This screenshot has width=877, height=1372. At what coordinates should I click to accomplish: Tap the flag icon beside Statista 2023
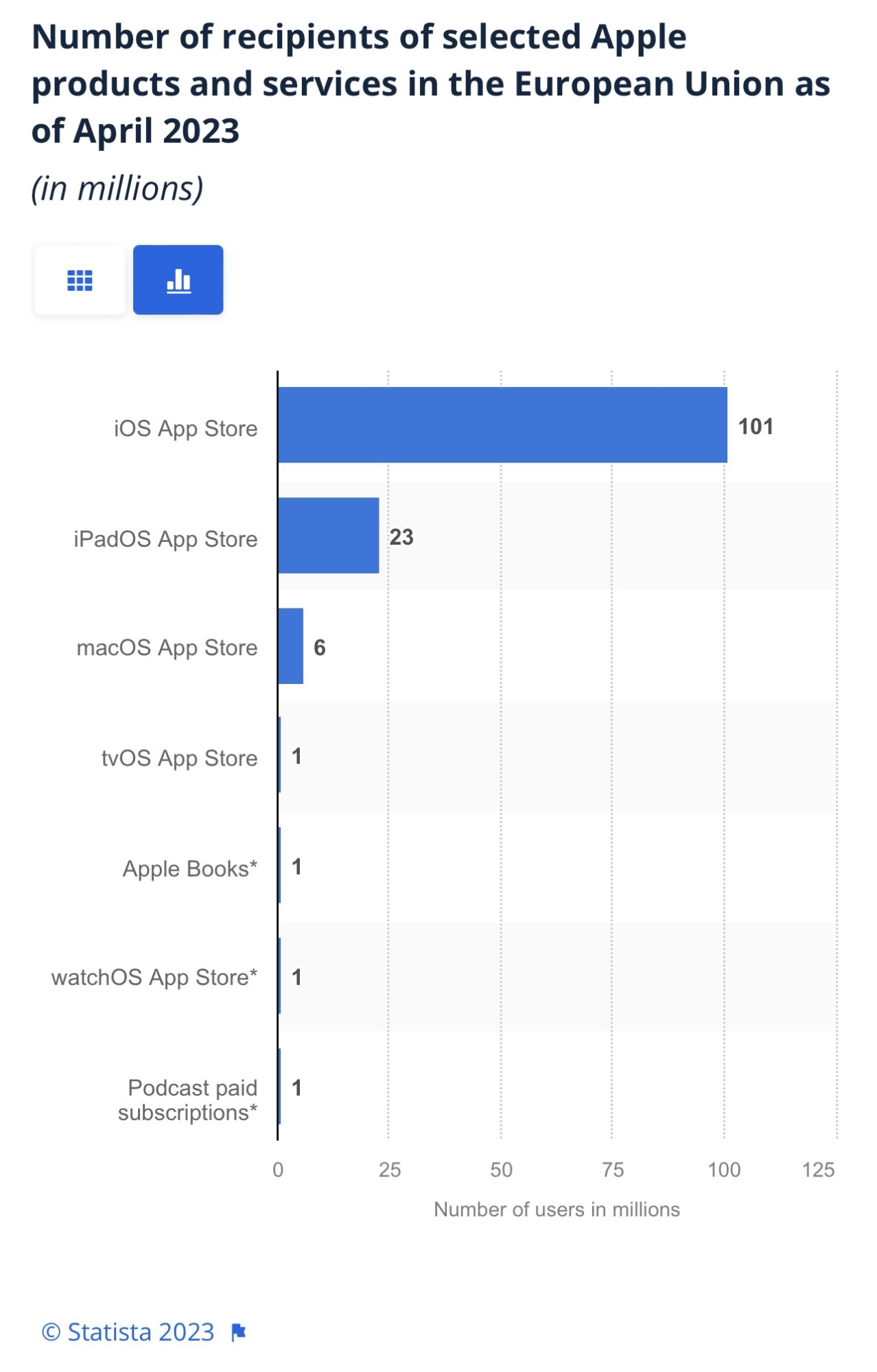[238, 1332]
